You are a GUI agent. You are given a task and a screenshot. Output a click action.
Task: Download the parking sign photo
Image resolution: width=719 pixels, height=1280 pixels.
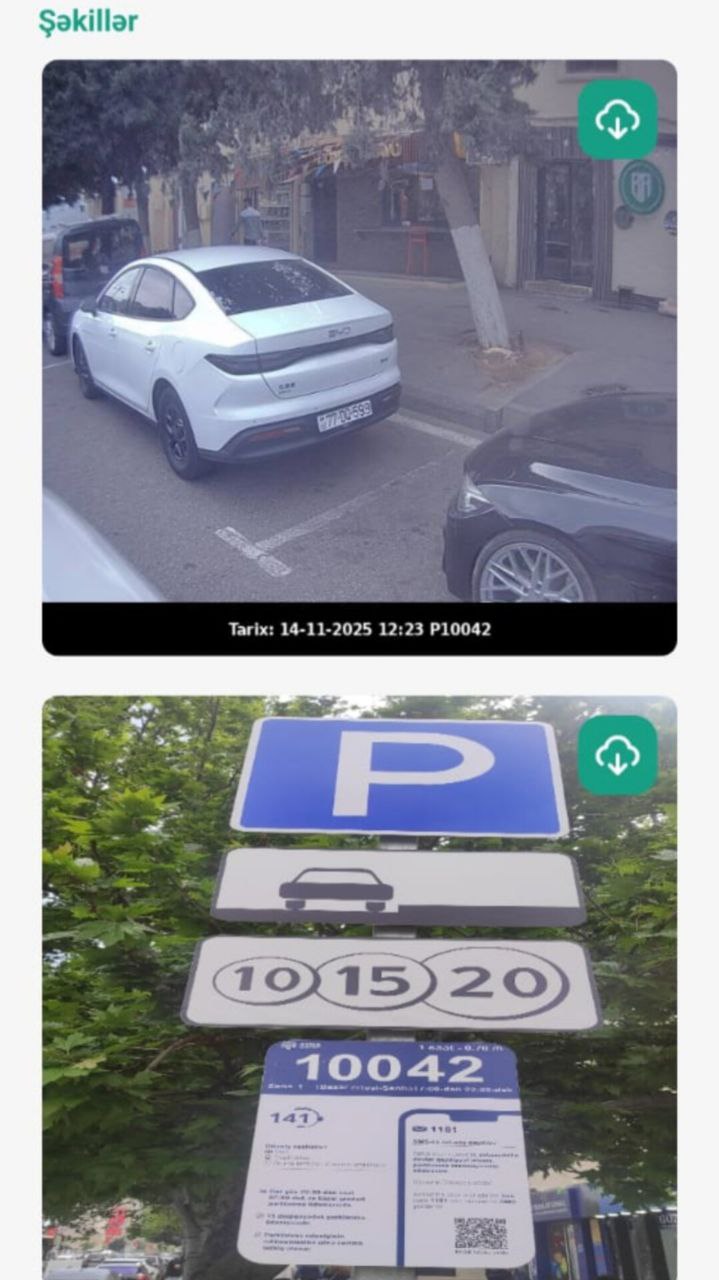[x=617, y=755]
